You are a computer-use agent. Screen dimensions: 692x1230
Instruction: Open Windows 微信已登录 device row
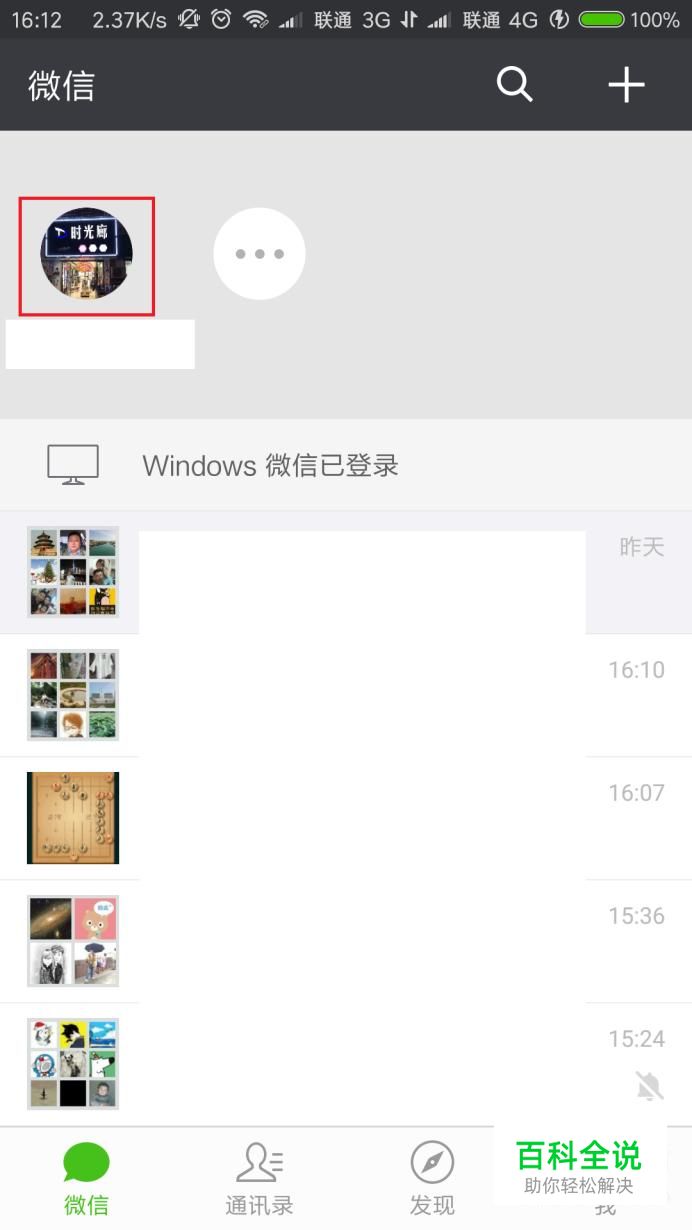point(346,465)
